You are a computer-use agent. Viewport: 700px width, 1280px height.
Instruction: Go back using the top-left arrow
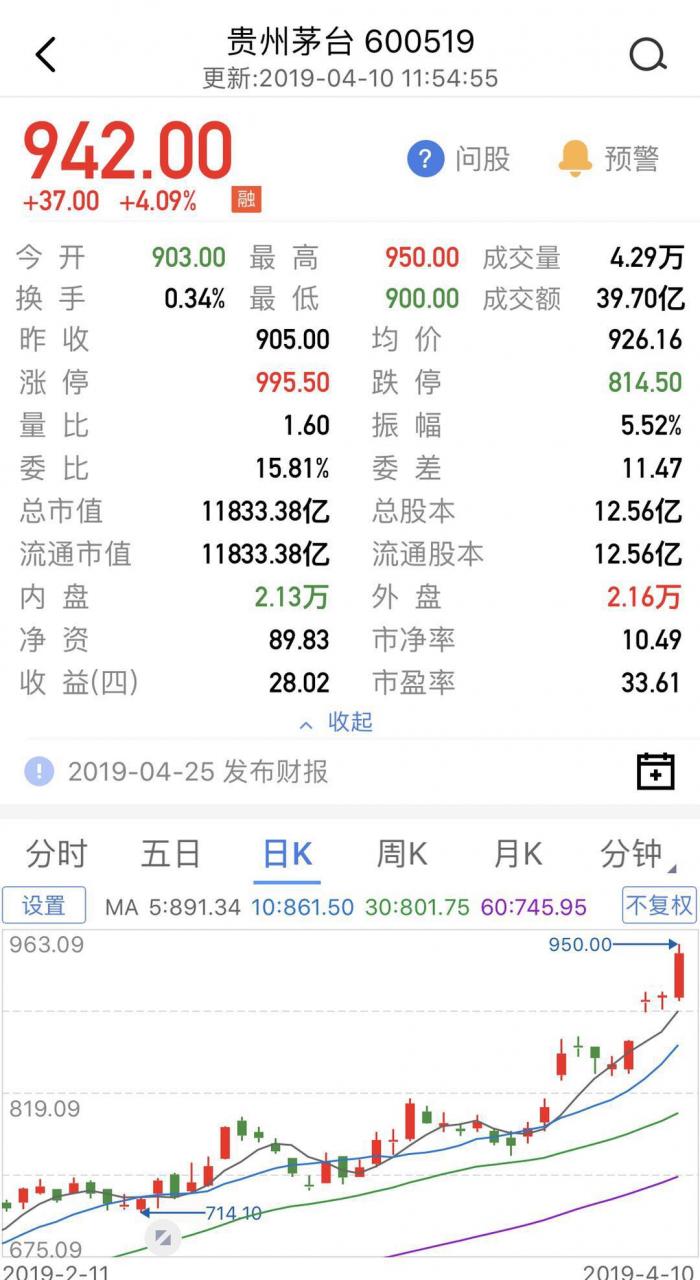46,55
